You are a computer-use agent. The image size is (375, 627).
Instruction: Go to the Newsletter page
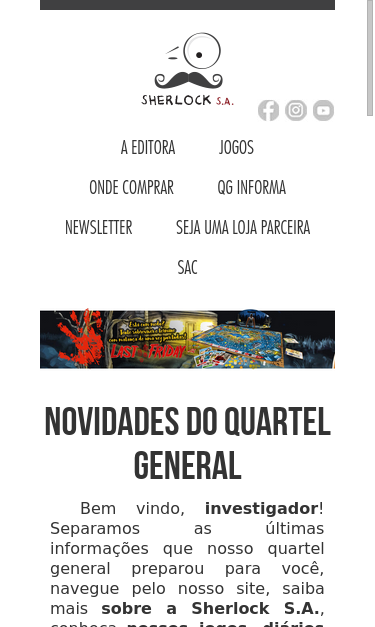(99, 228)
